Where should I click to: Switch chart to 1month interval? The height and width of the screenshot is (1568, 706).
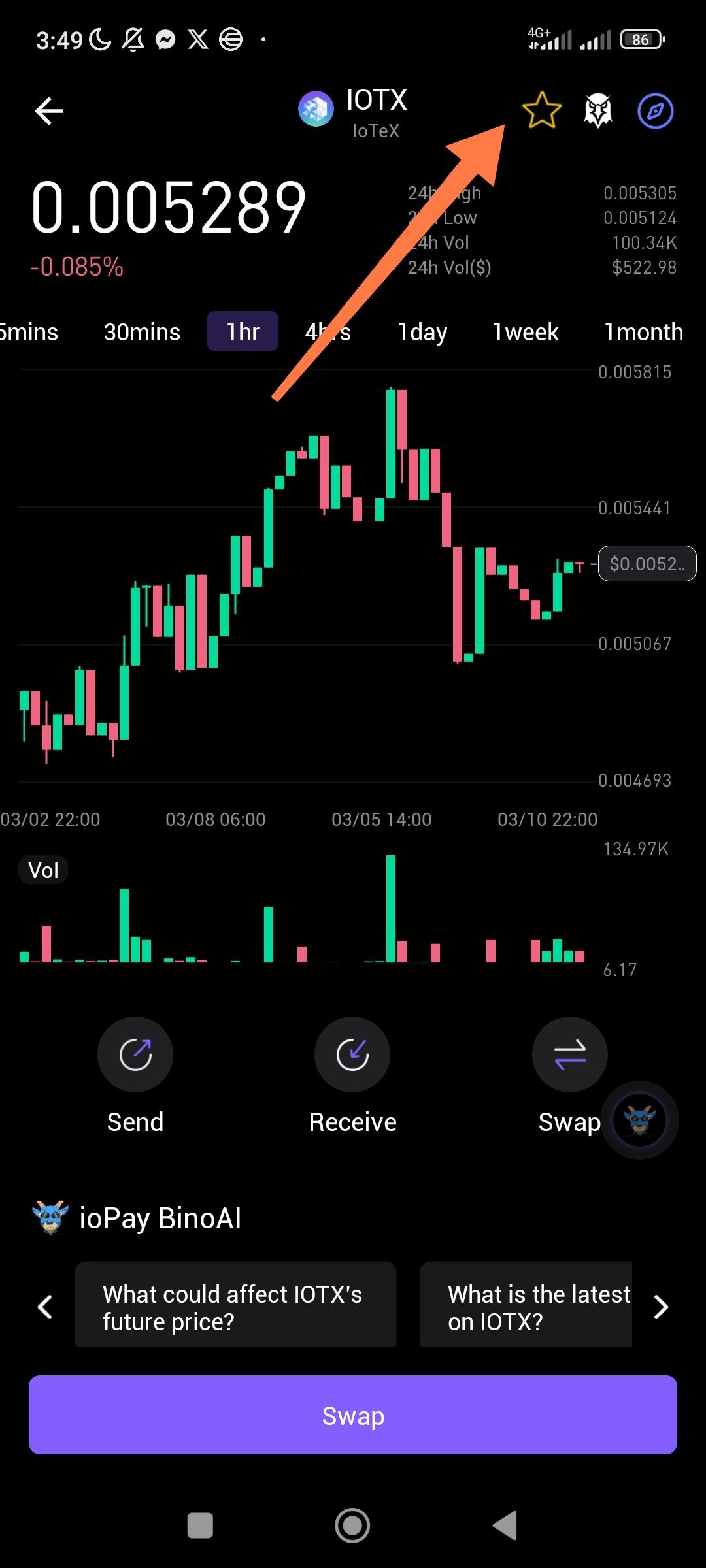coord(644,332)
